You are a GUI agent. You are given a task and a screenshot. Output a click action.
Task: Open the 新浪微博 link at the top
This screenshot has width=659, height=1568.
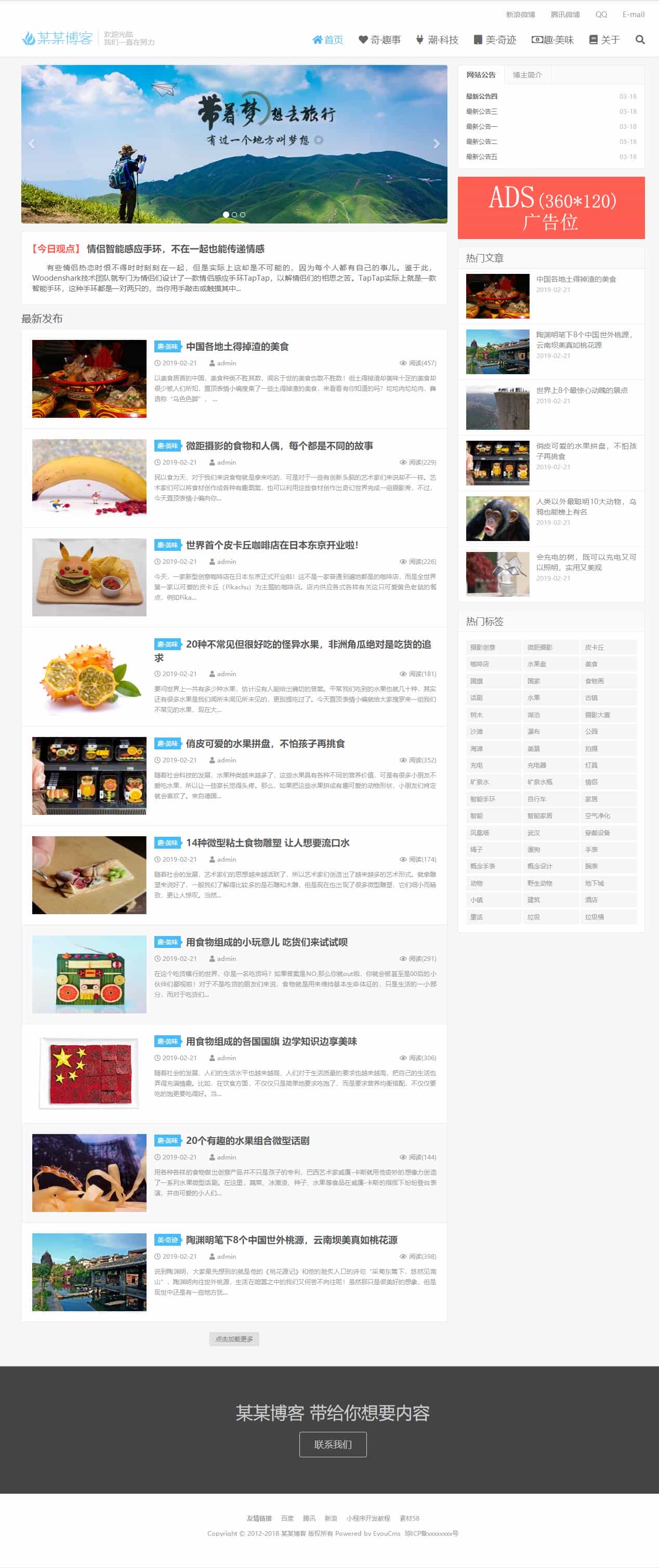(520, 15)
